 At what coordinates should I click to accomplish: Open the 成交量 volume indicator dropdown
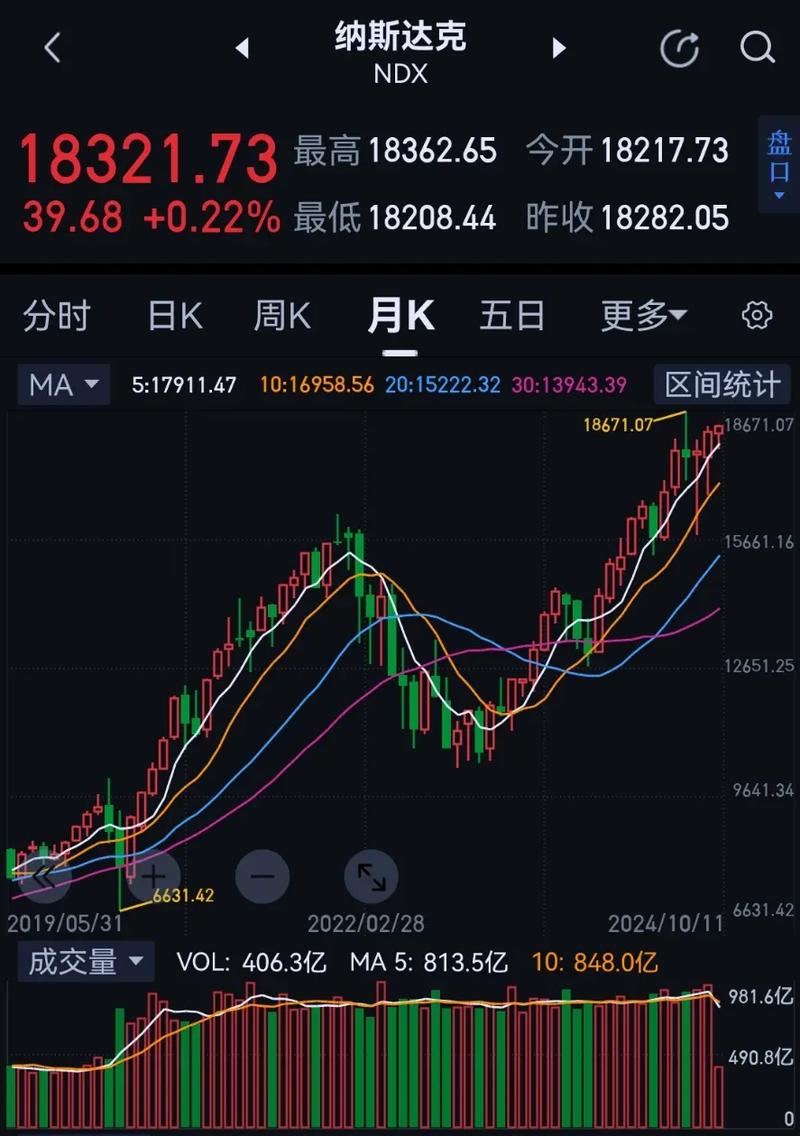(85, 962)
